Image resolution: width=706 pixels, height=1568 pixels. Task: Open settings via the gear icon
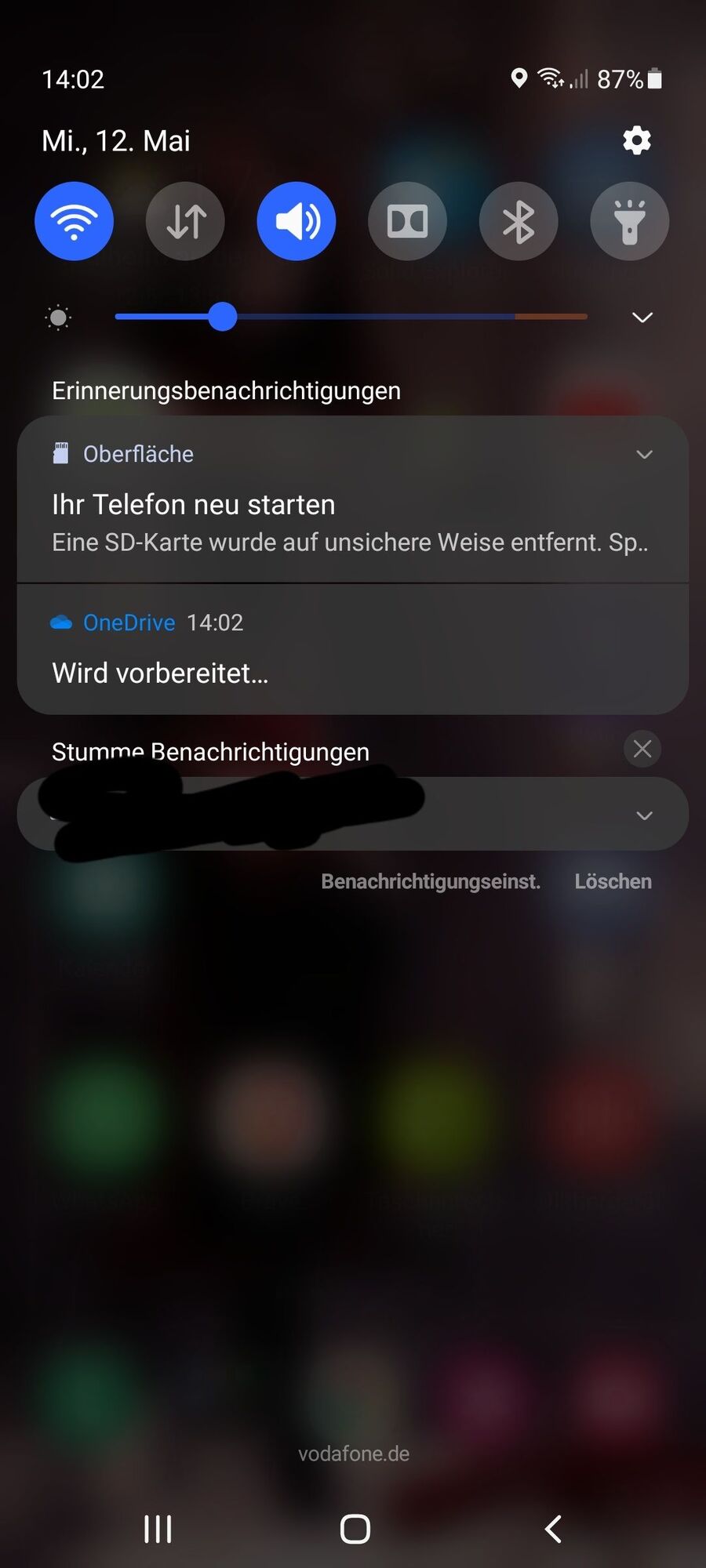coord(636,141)
